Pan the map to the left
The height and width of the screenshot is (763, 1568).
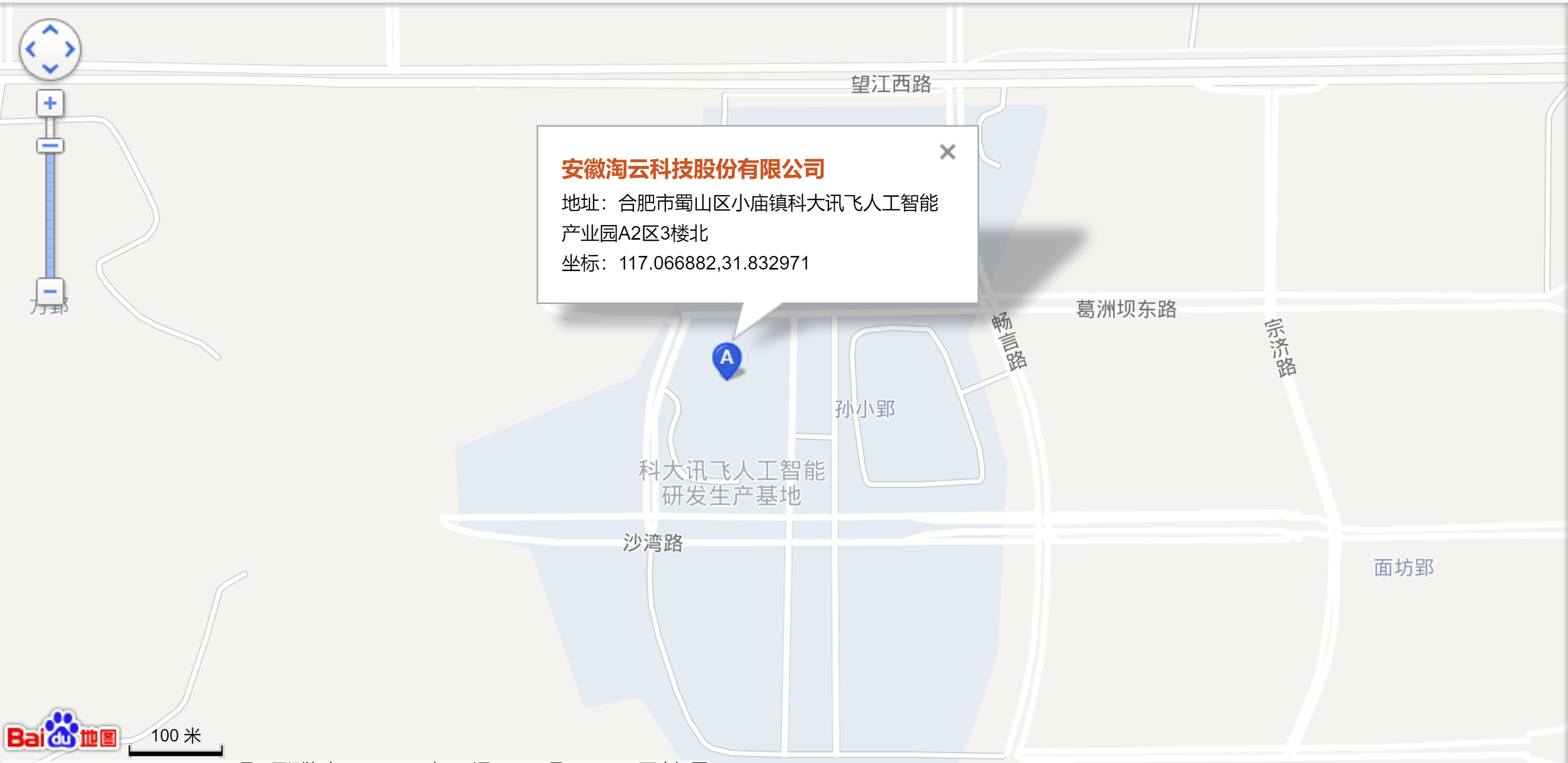click(x=30, y=49)
